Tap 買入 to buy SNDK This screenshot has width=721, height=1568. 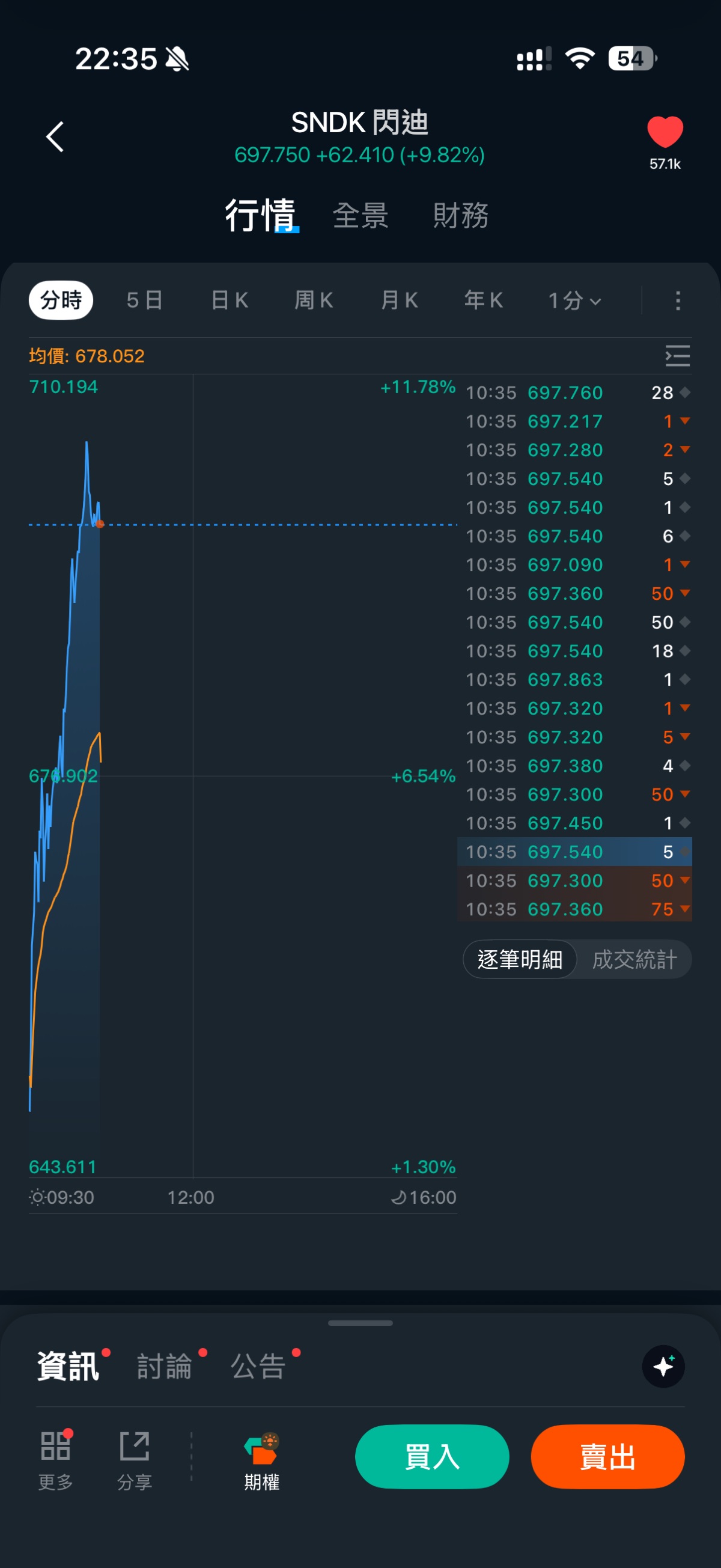432,1457
